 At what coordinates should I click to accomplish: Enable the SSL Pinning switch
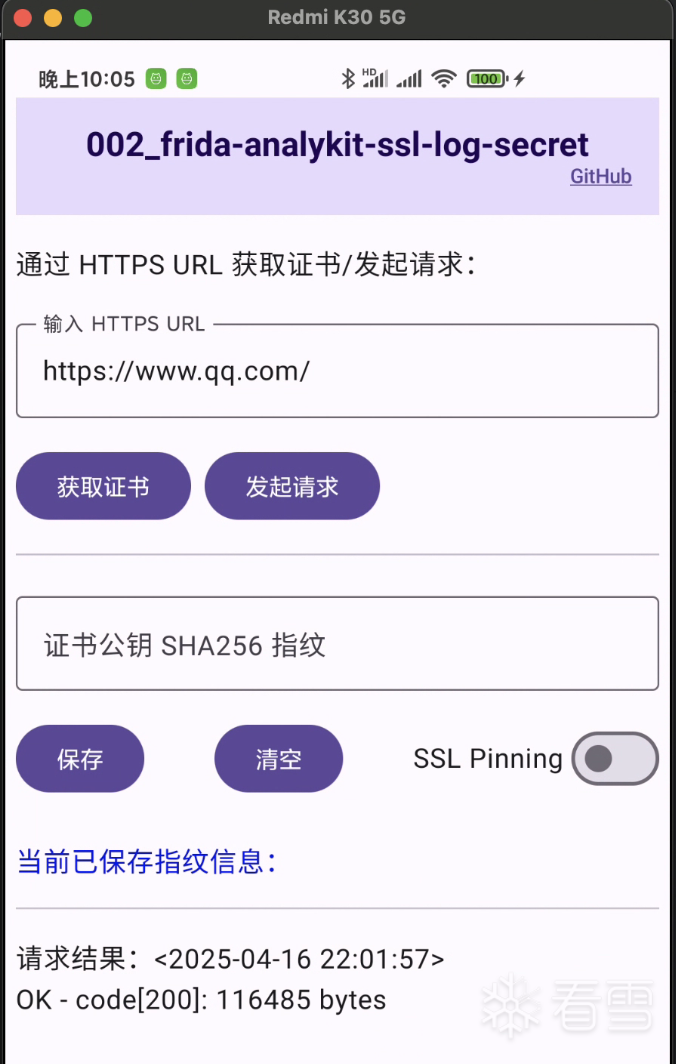tap(614, 758)
